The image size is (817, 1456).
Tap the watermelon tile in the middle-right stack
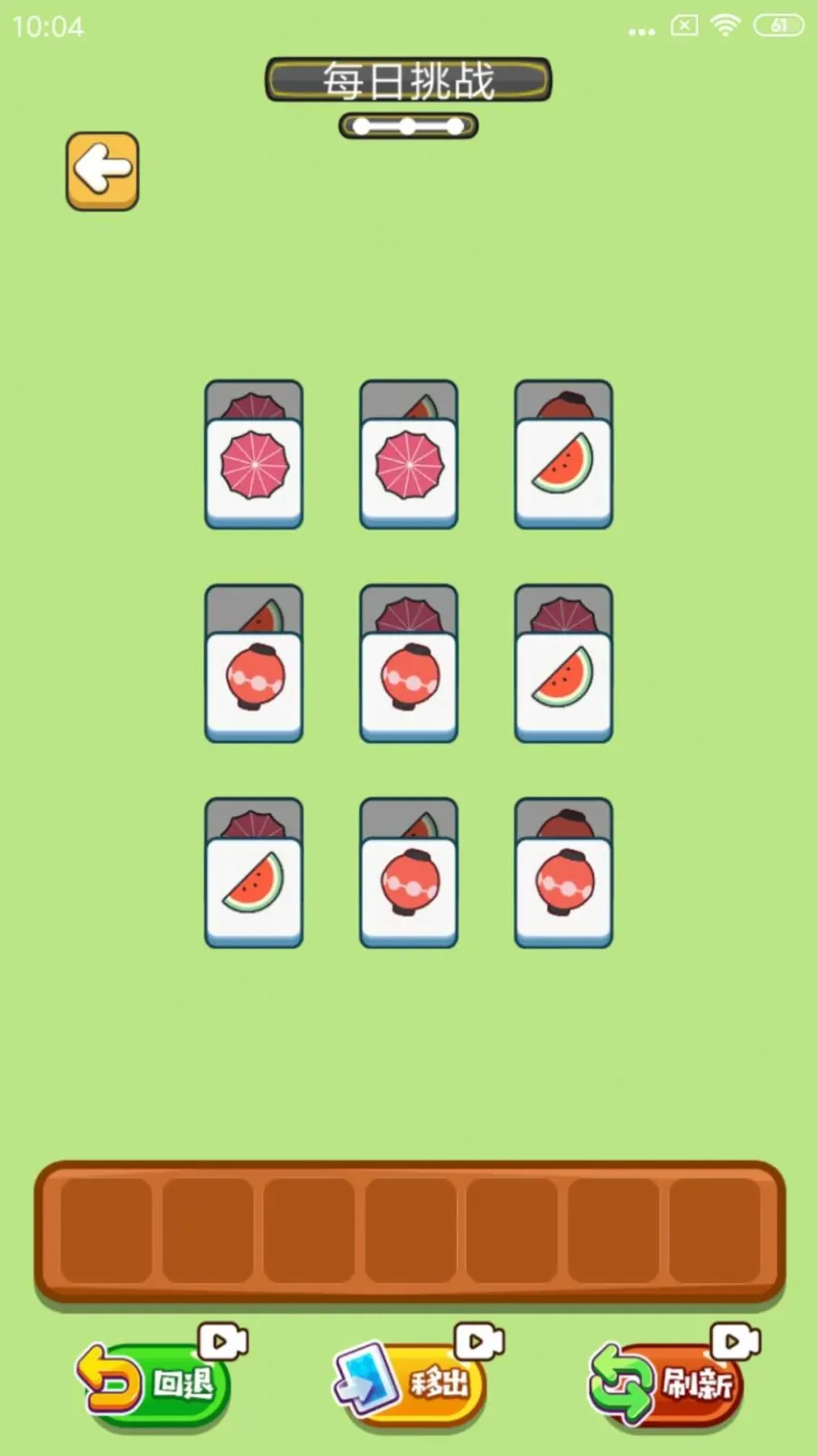pyautogui.click(x=563, y=680)
